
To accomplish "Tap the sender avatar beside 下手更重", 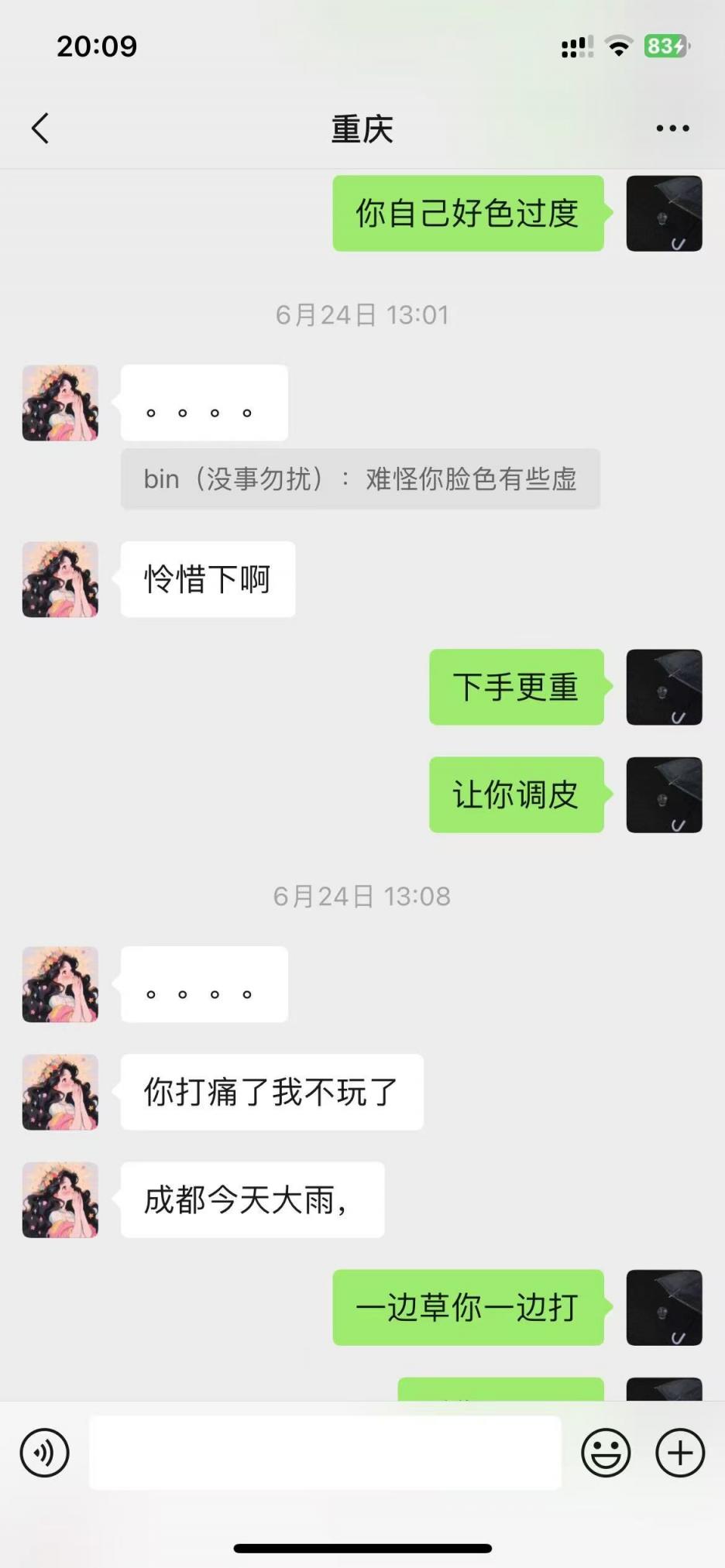I will (664, 687).
